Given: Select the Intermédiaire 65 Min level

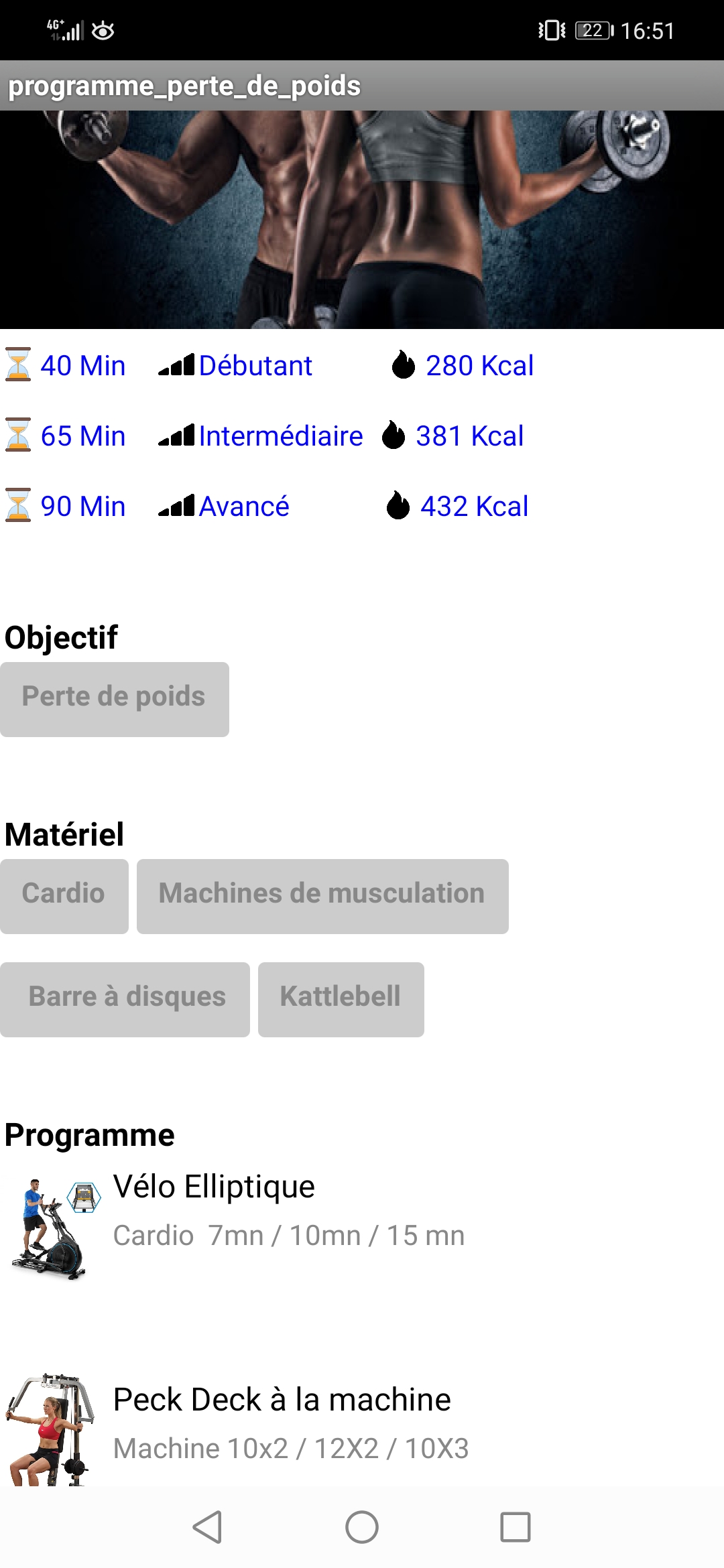Looking at the screenshot, I should pos(264,436).
